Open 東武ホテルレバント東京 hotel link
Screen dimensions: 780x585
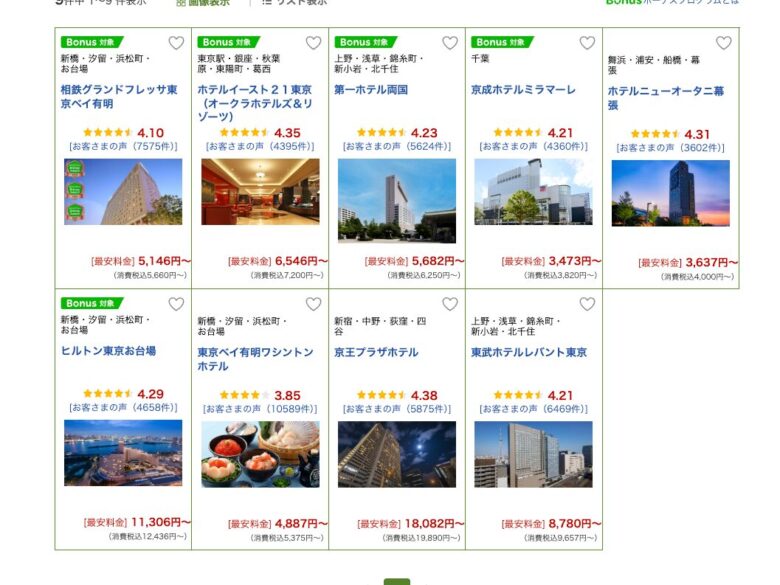529,353
